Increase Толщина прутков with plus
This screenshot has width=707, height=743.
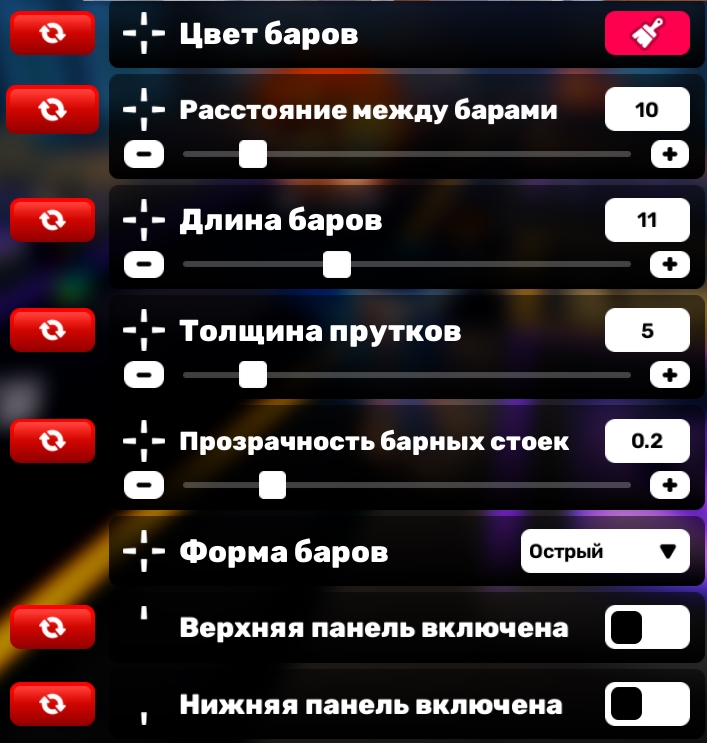tap(669, 374)
